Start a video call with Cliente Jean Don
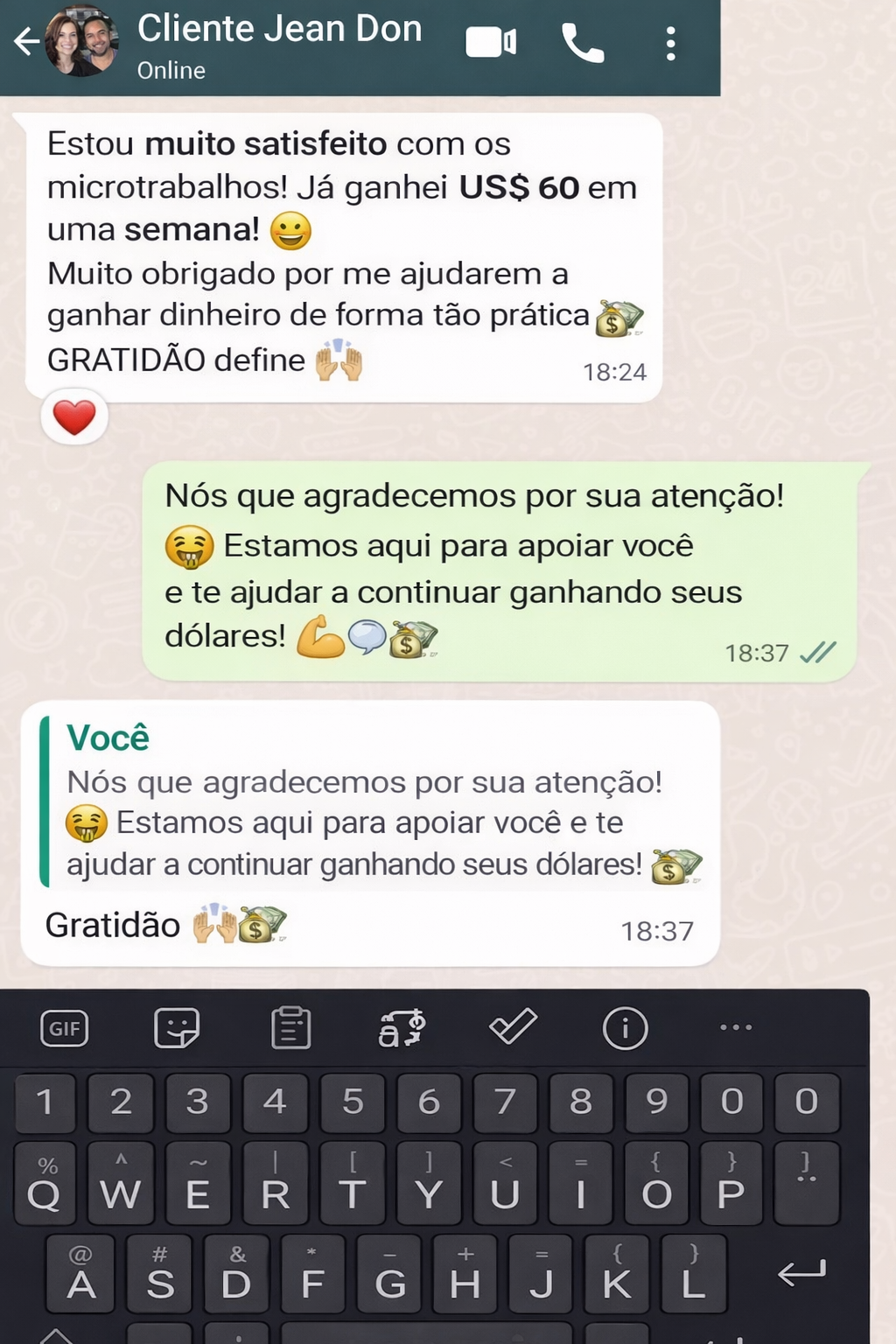This screenshot has width=896, height=1344. point(490,42)
